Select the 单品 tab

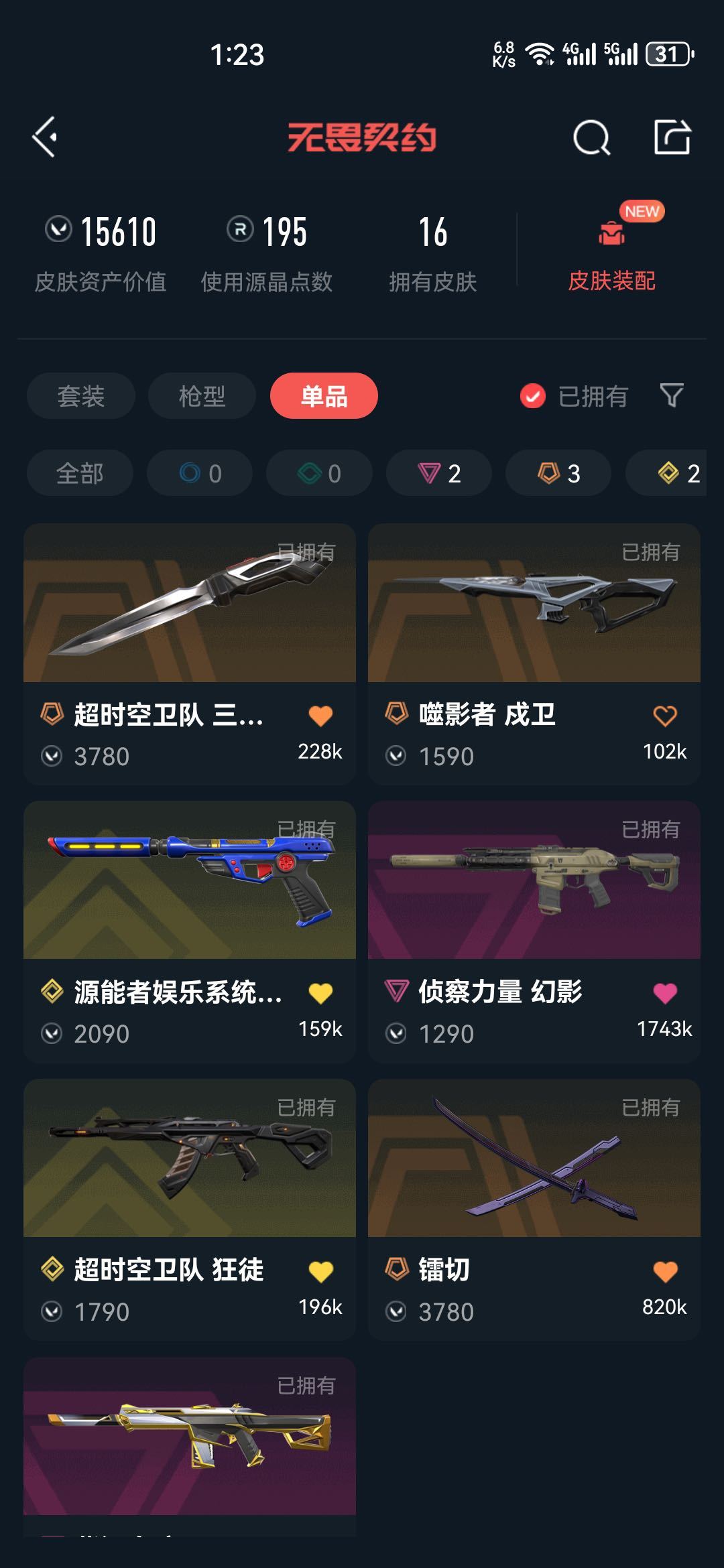pos(324,396)
